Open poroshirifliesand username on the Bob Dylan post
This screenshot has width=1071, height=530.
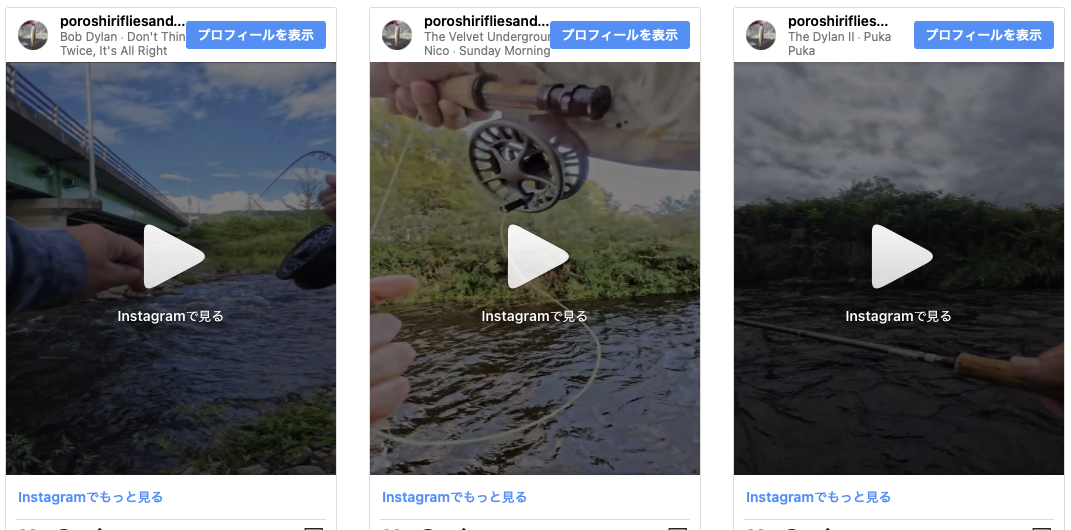click(122, 21)
